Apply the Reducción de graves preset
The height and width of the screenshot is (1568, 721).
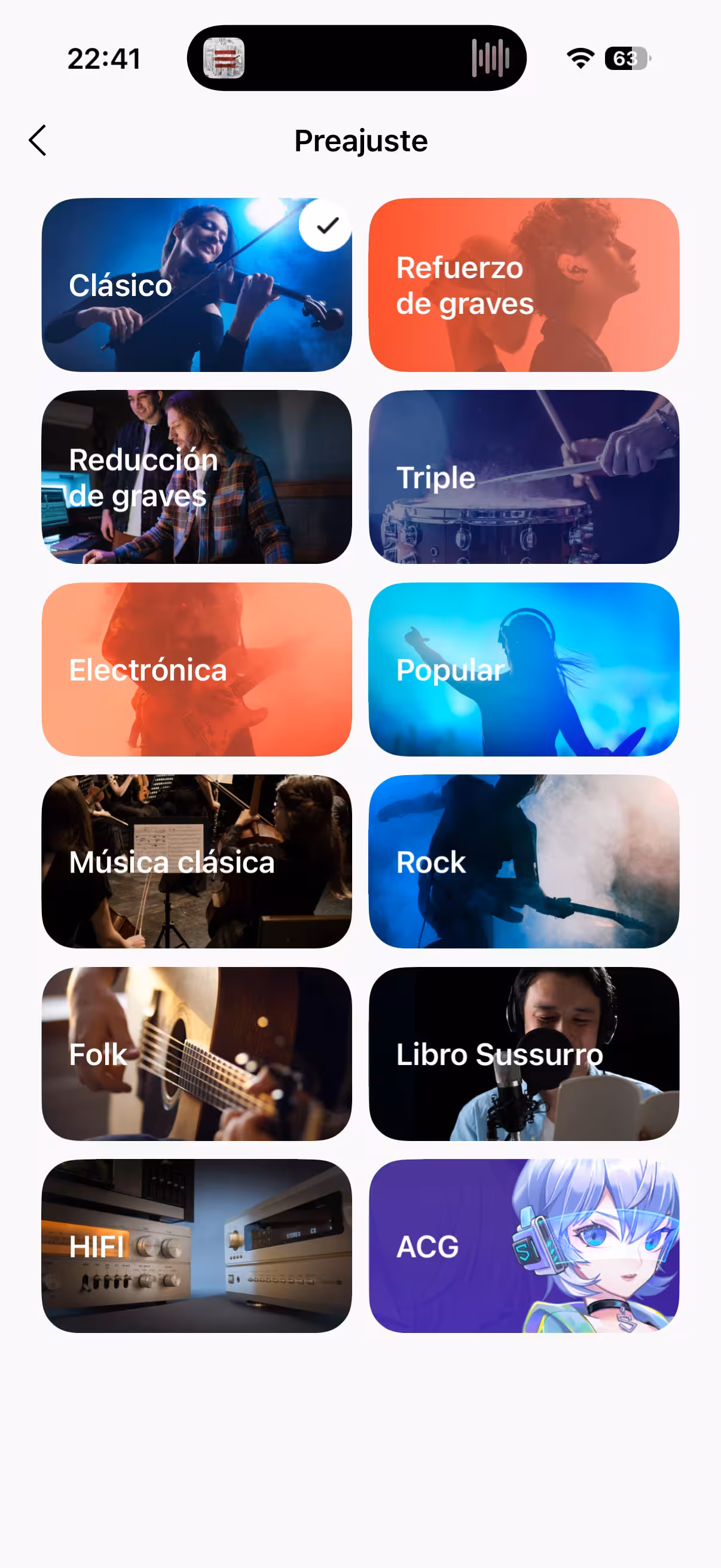click(x=197, y=477)
